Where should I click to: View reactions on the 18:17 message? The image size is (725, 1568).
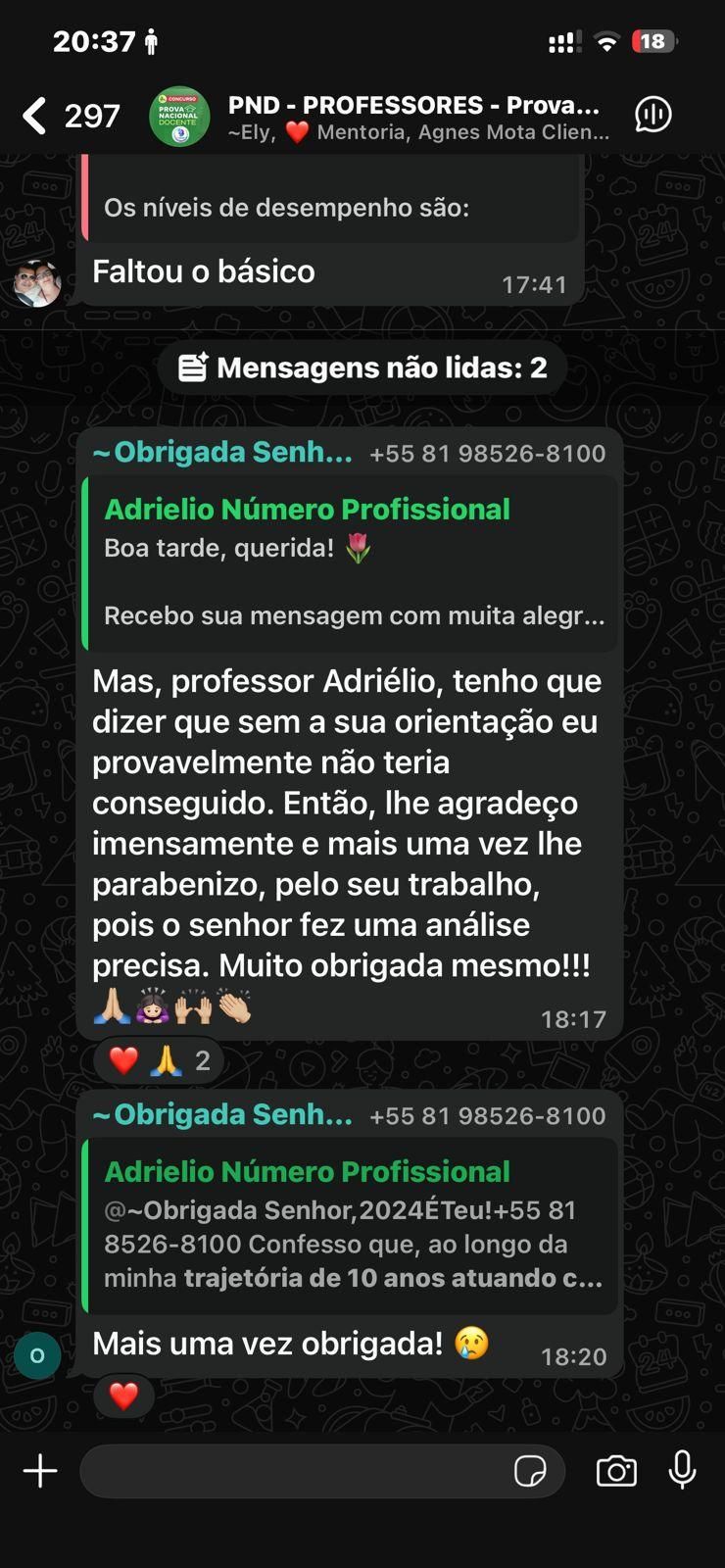160,1060
